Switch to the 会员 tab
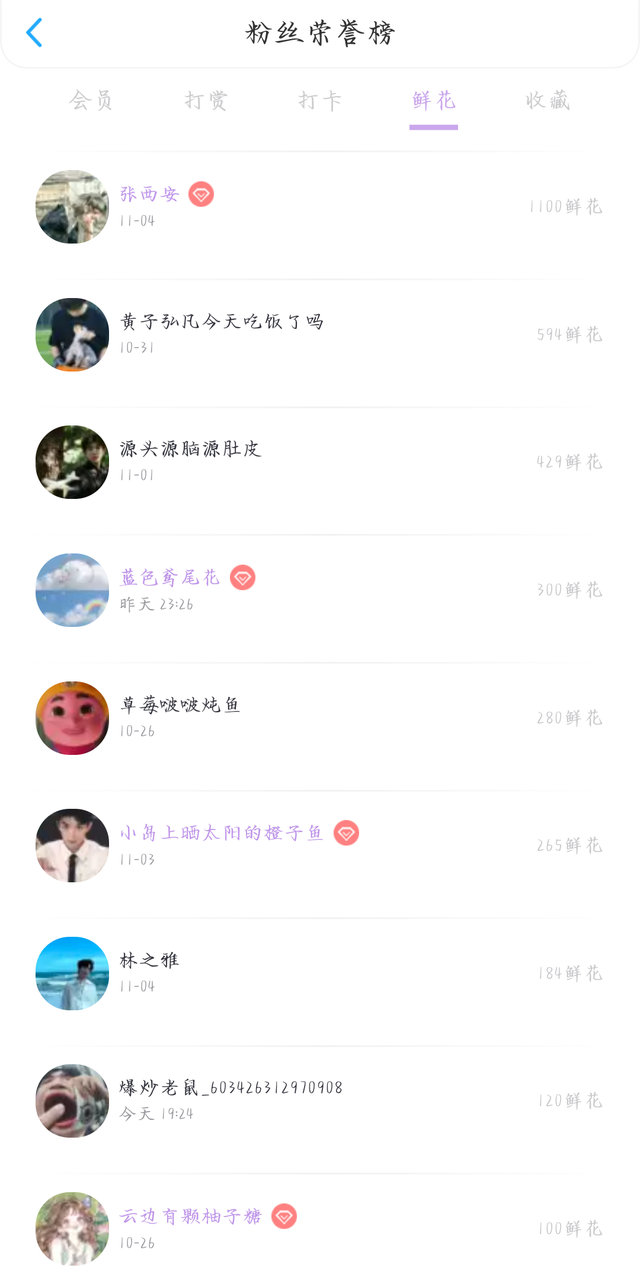 click(x=91, y=100)
